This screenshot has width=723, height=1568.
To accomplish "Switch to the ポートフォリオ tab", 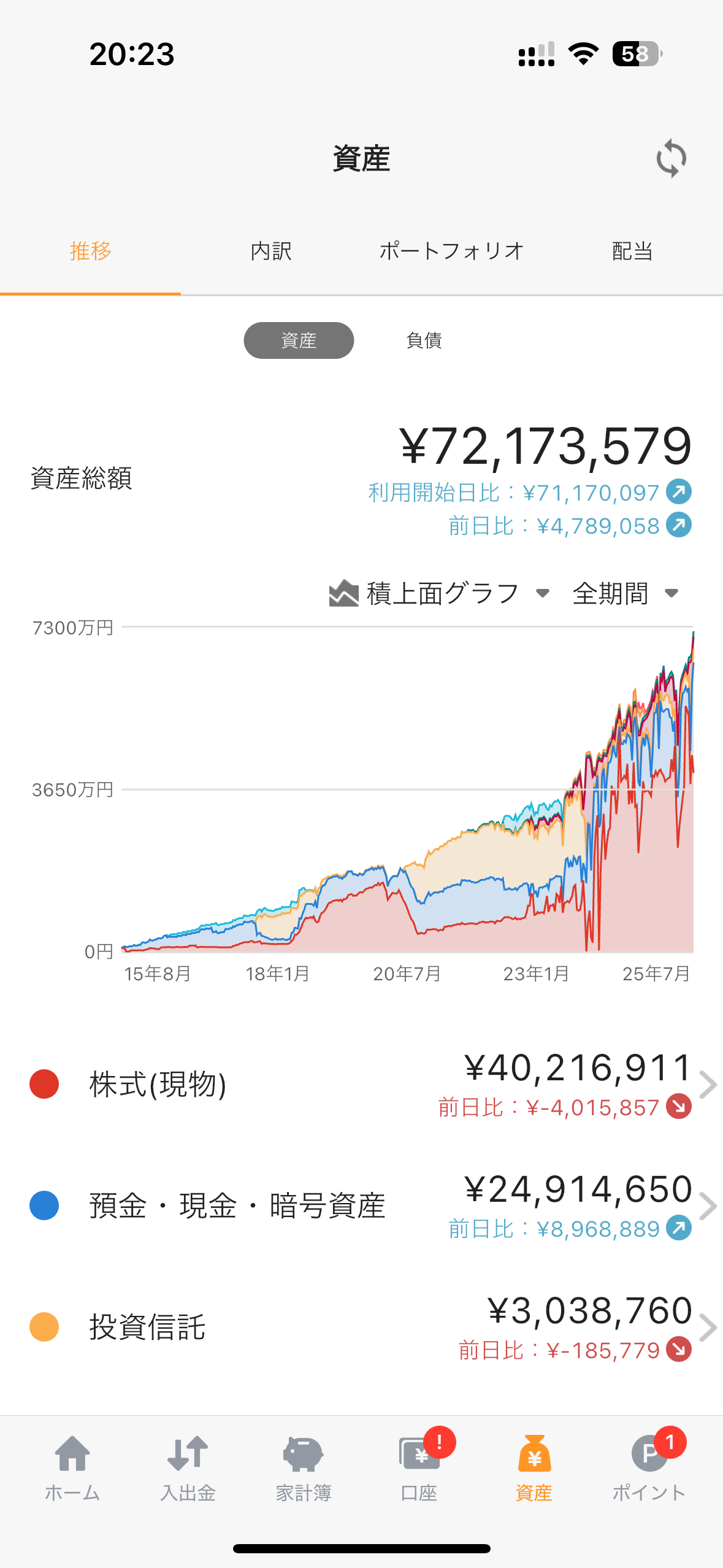I will pyautogui.click(x=451, y=251).
